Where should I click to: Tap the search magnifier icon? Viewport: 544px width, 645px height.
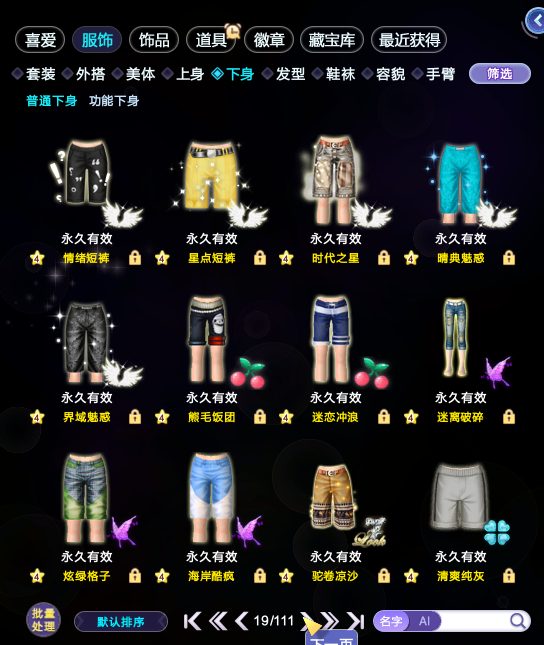click(518, 621)
